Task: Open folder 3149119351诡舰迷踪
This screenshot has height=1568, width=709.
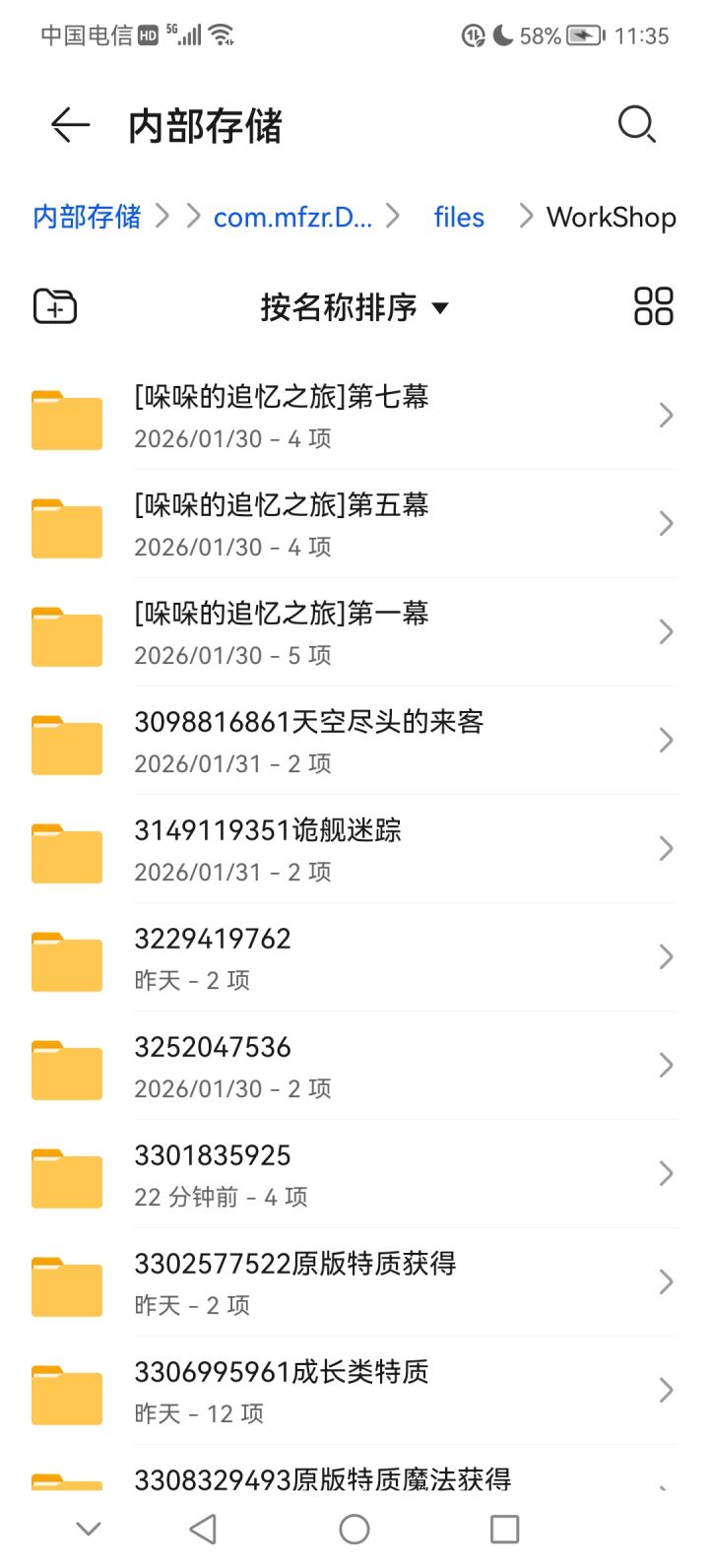Action: click(x=354, y=849)
